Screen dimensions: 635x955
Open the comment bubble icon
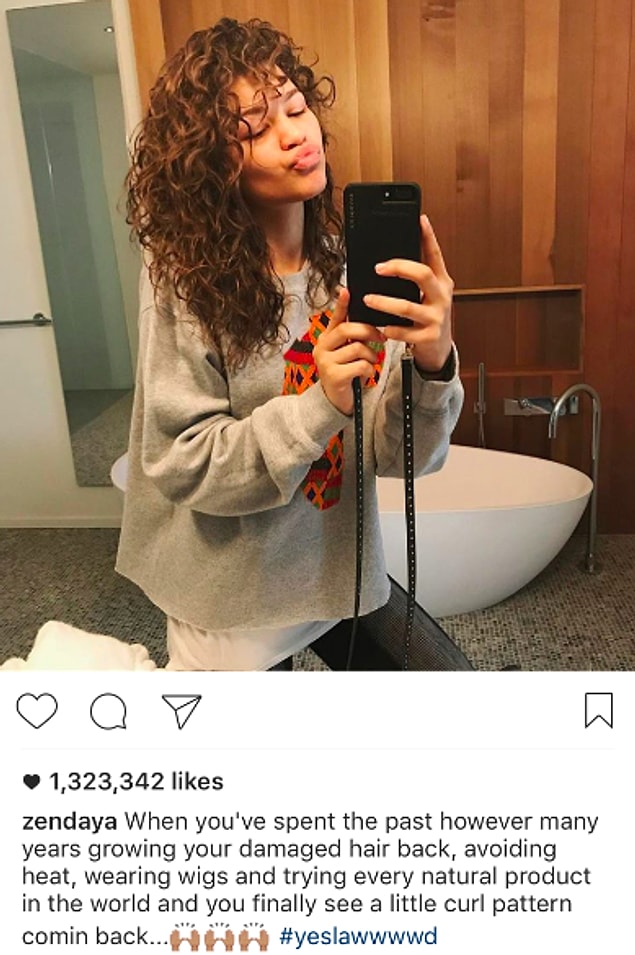pos(108,712)
